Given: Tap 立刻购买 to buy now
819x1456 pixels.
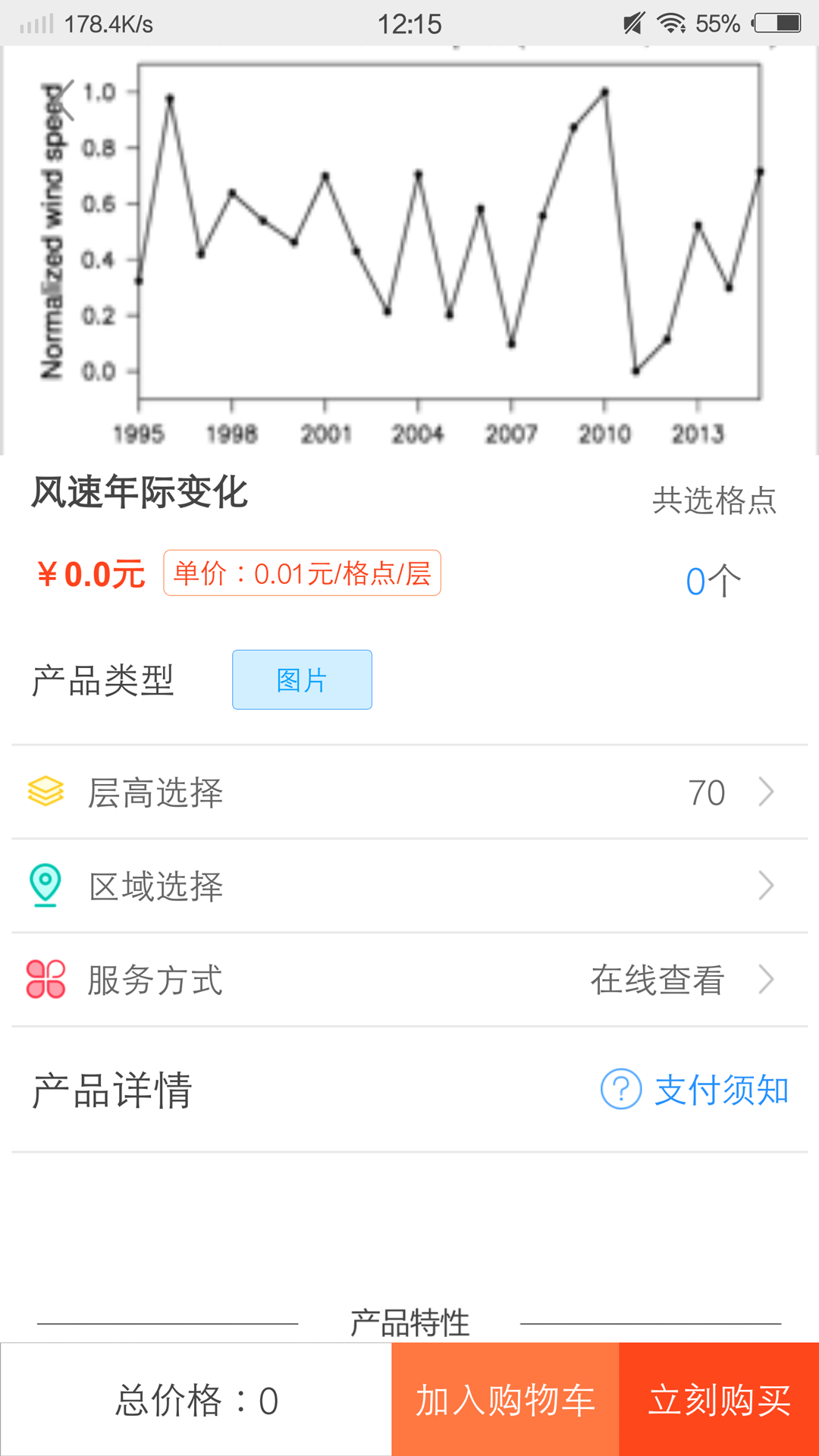Looking at the screenshot, I should pyautogui.click(x=719, y=1400).
